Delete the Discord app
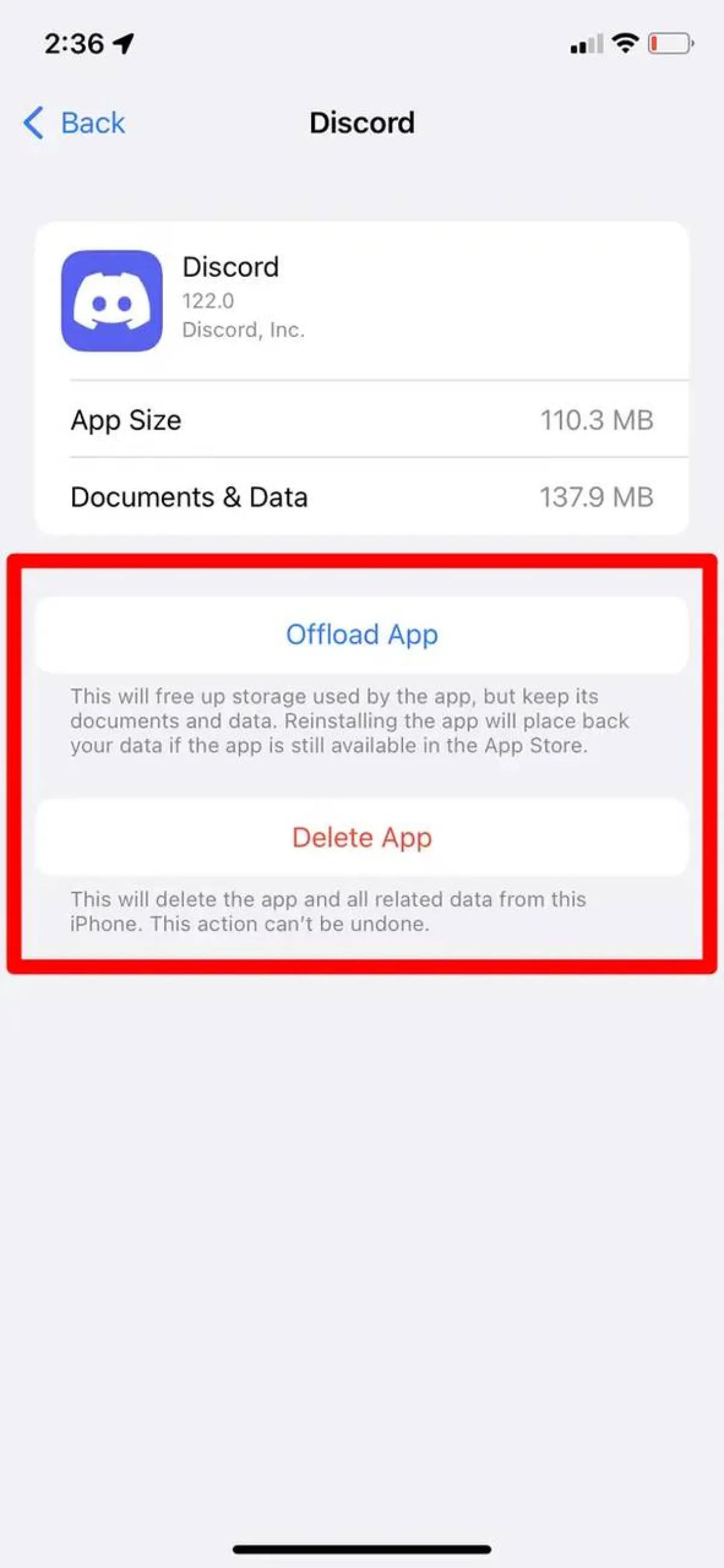 pyautogui.click(x=361, y=837)
